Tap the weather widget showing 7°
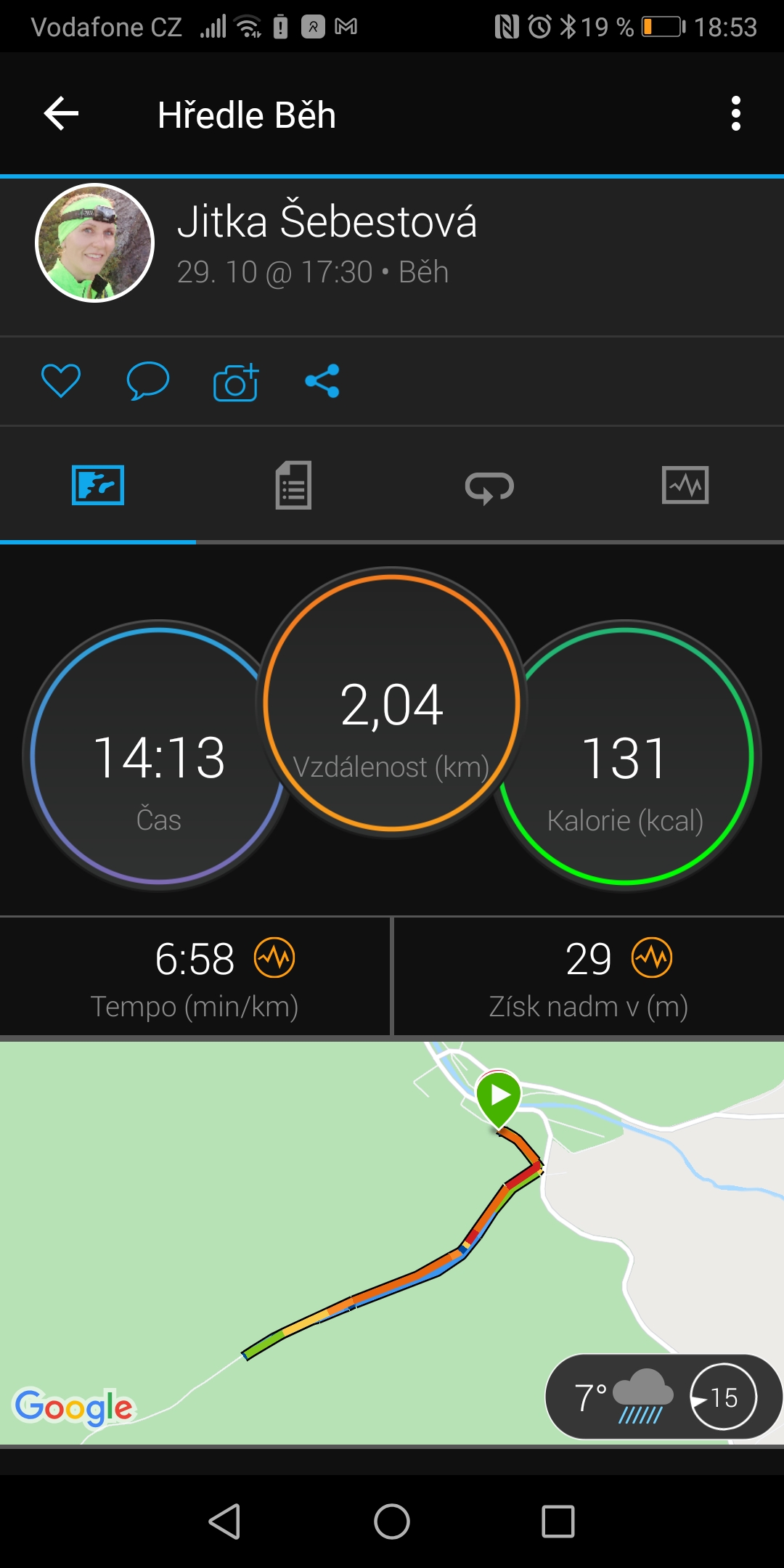The image size is (784, 1568). [663, 1397]
